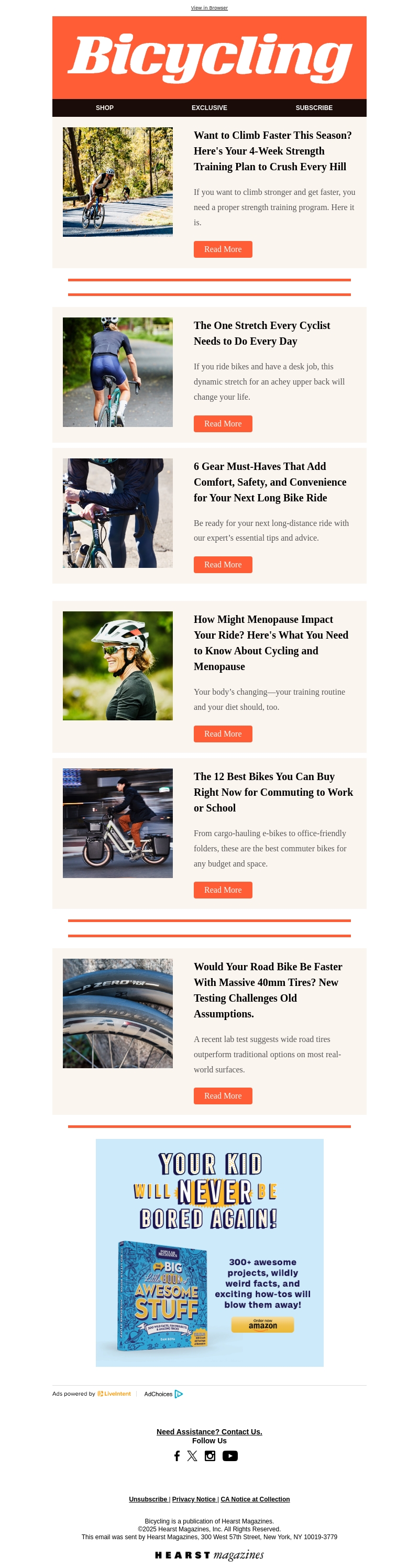Go to the SHOP section
The width and height of the screenshot is (419, 1568).
coord(105,108)
